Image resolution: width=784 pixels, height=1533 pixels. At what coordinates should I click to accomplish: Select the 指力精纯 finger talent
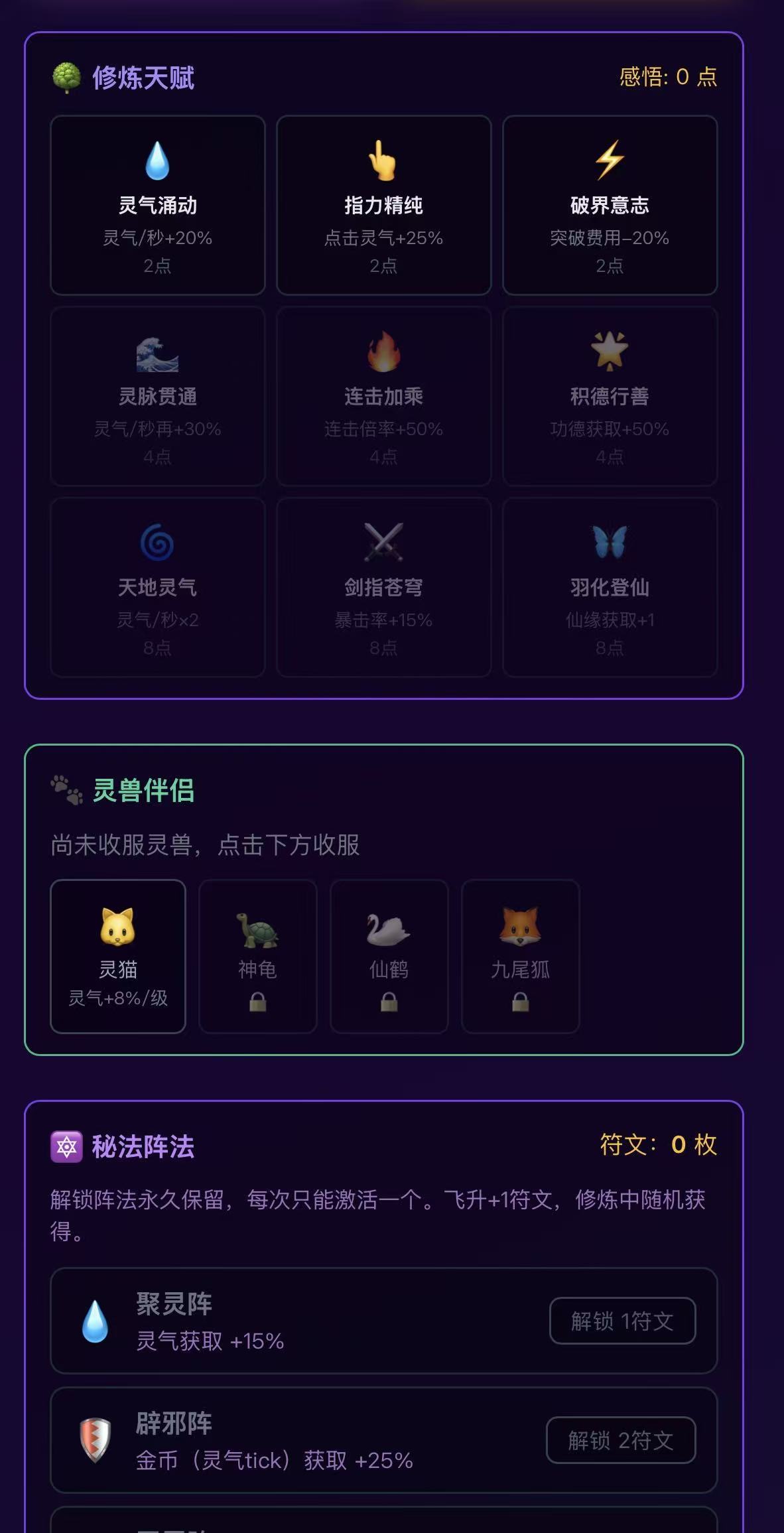coord(383,204)
